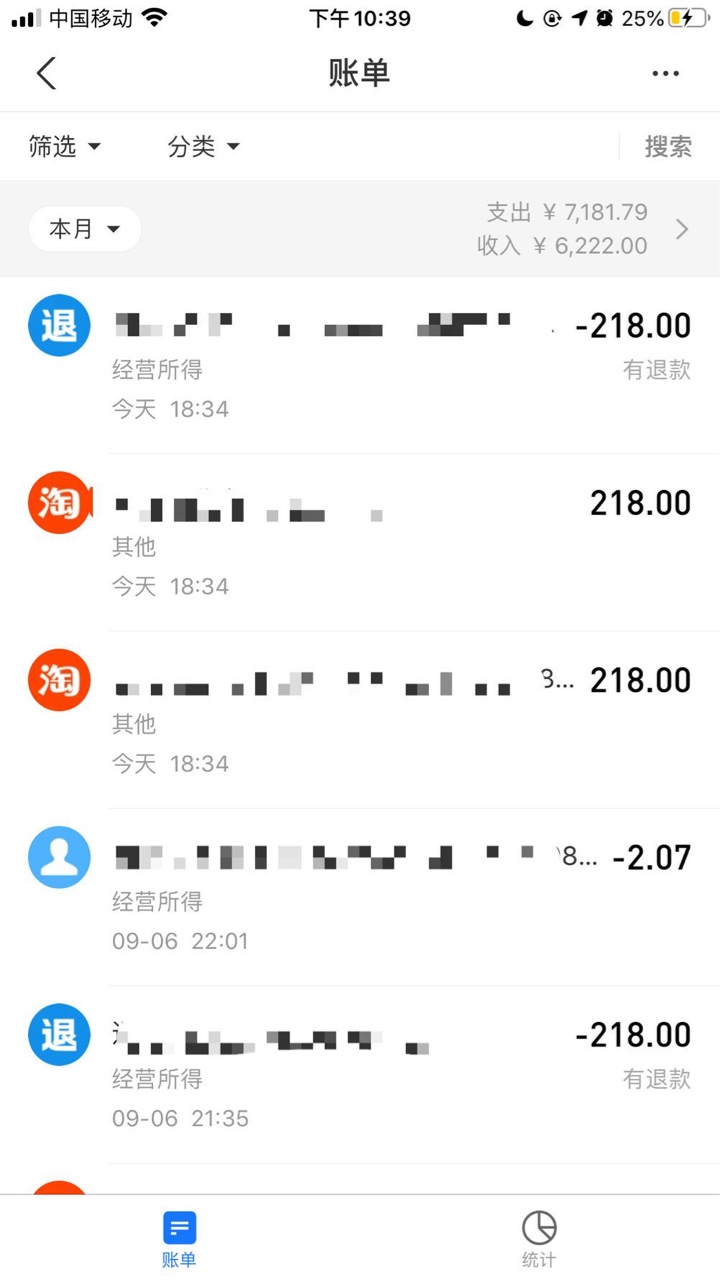Screen dimensions: 720x1280
Task: Expand the 筛选 filter dropdown
Action: pos(65,146)
